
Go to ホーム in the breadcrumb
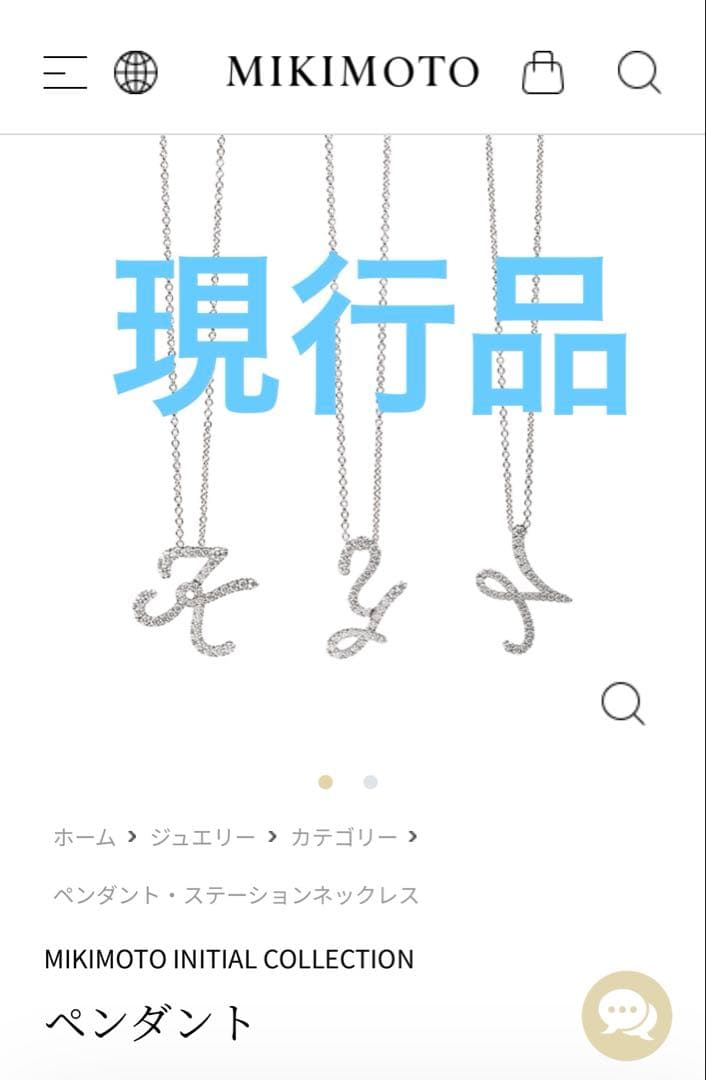pos(84,837)
